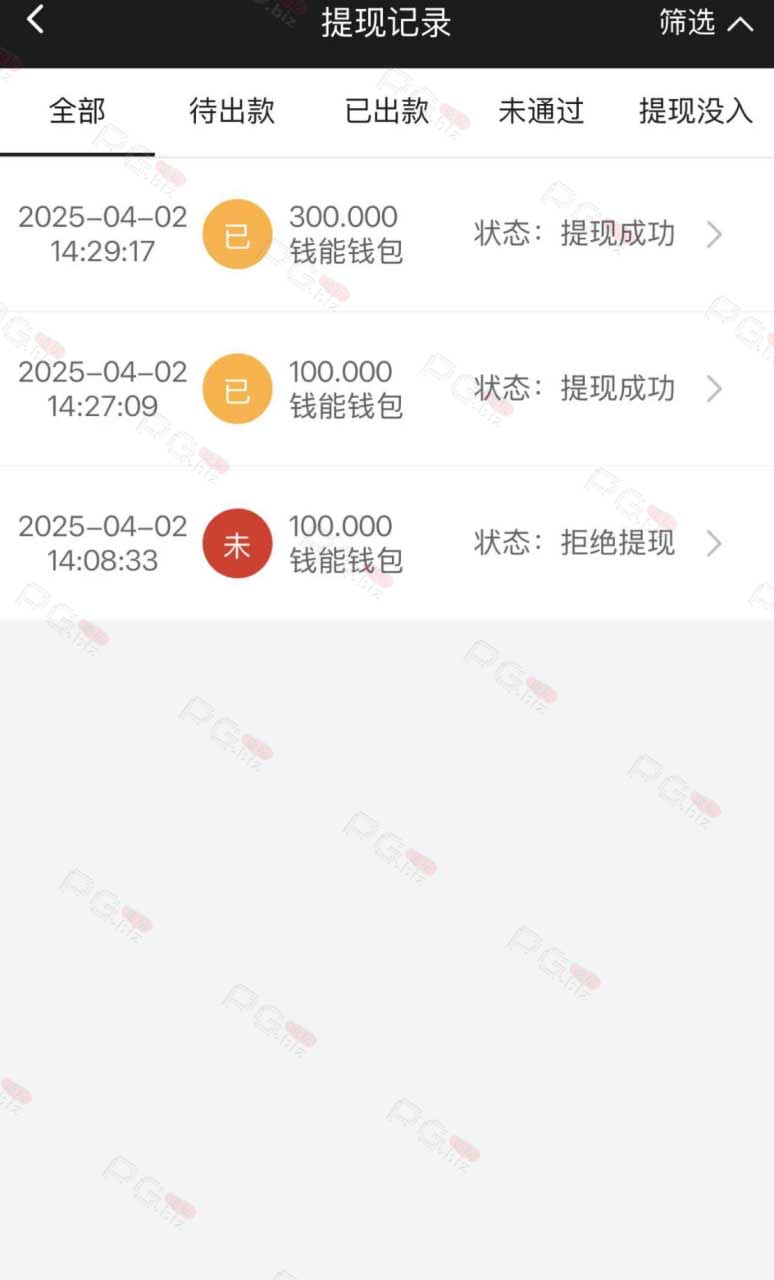Switch to the 未通过 tab
The image size is (774, 1280).
pos(541,111)
